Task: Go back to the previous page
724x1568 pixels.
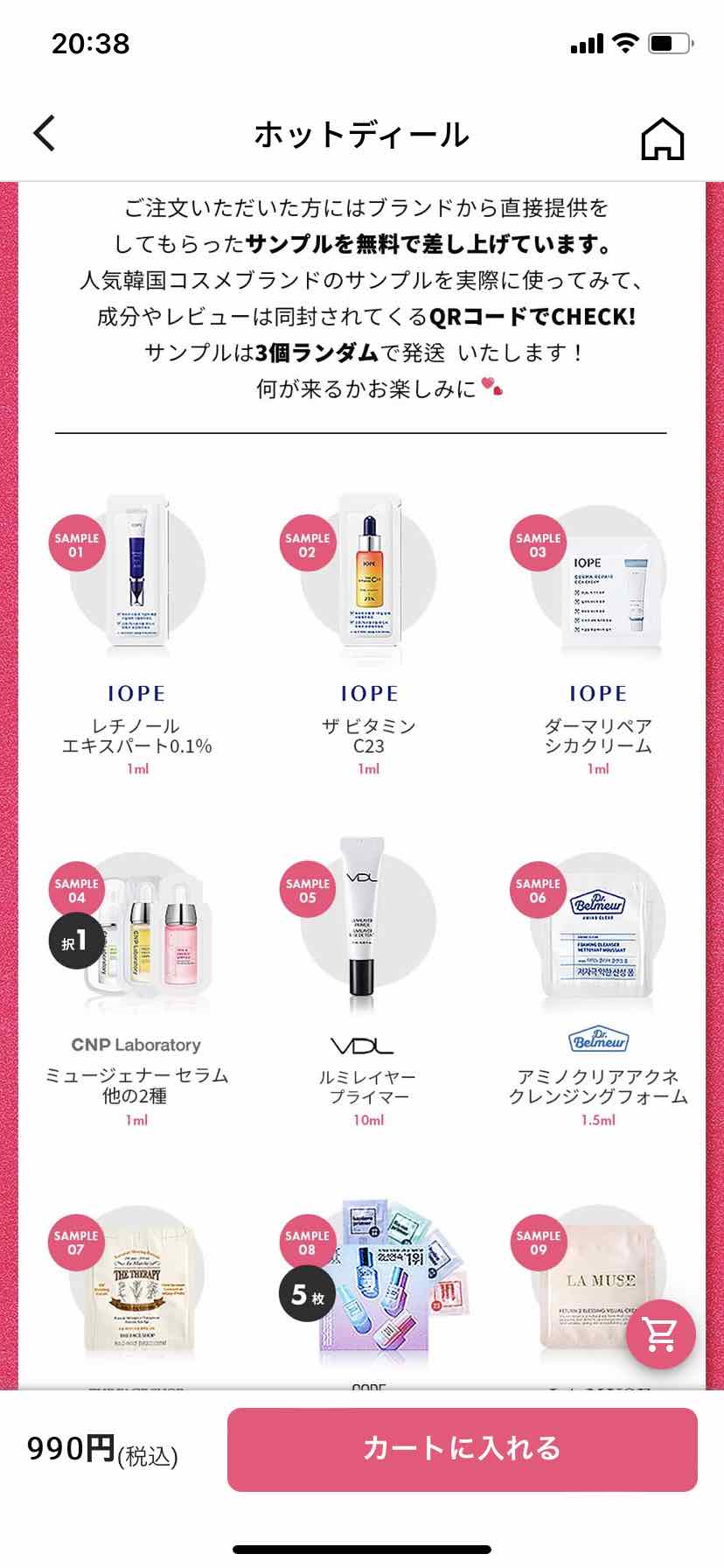Action: [x=45, y=134]
